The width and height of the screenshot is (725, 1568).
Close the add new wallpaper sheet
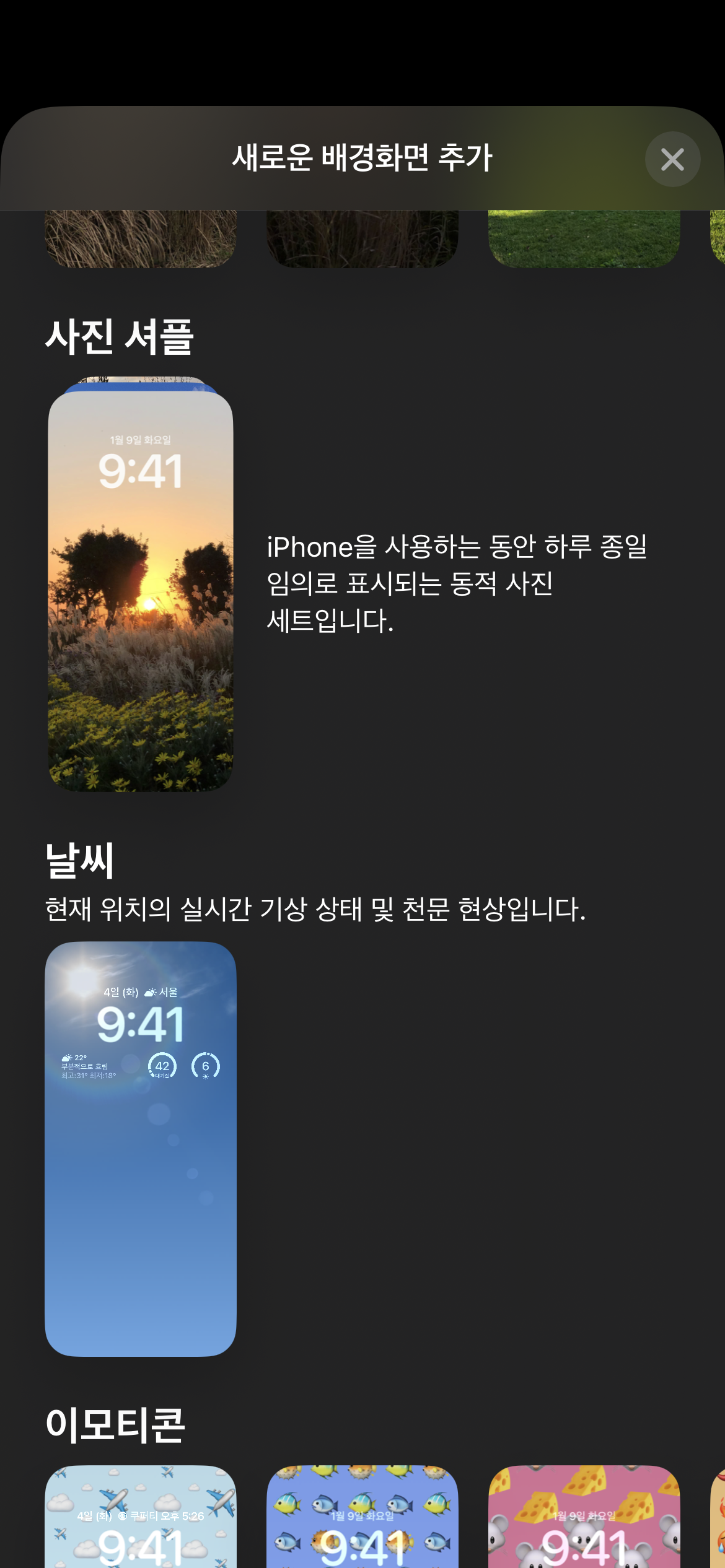672,159
